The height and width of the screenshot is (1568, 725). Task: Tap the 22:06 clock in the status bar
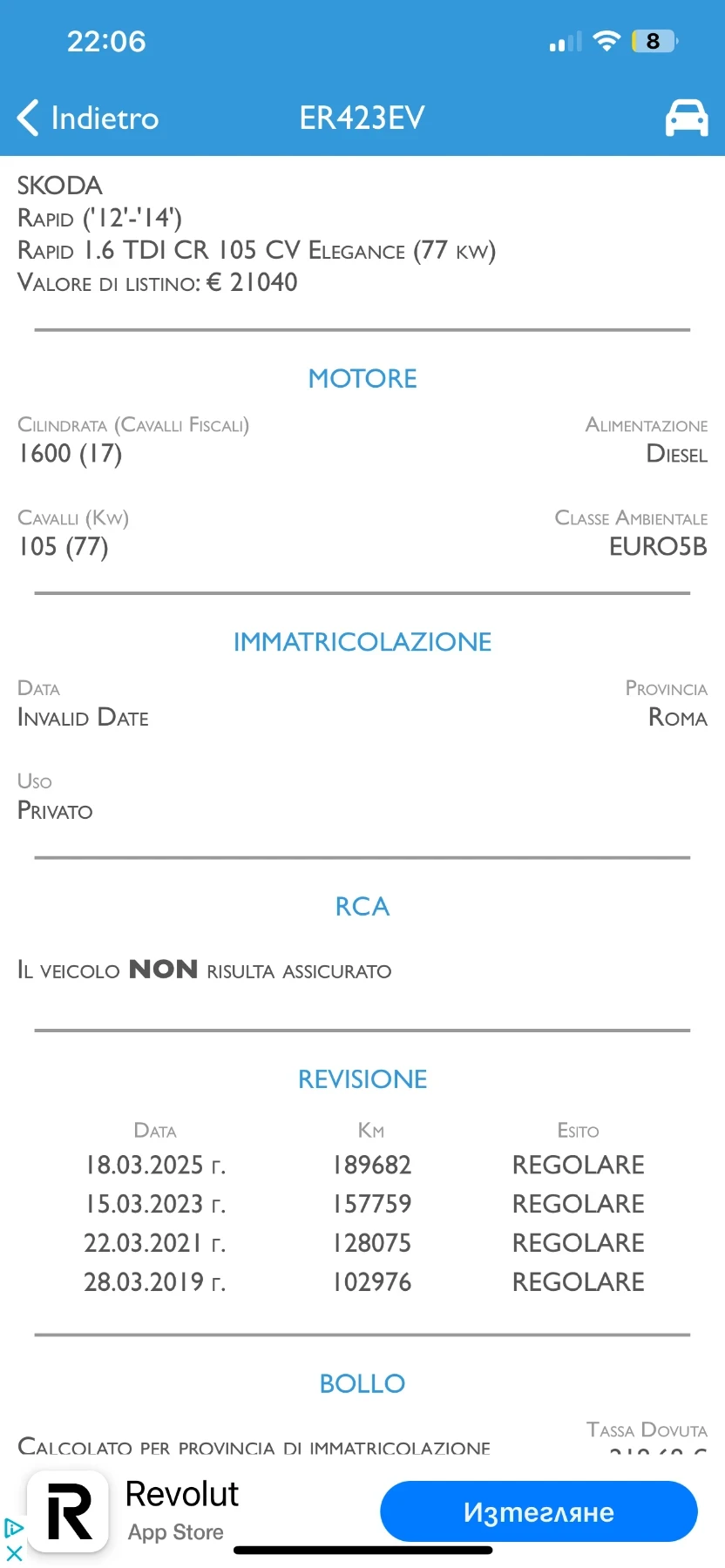pyautogui.click(x=106, y=39)
